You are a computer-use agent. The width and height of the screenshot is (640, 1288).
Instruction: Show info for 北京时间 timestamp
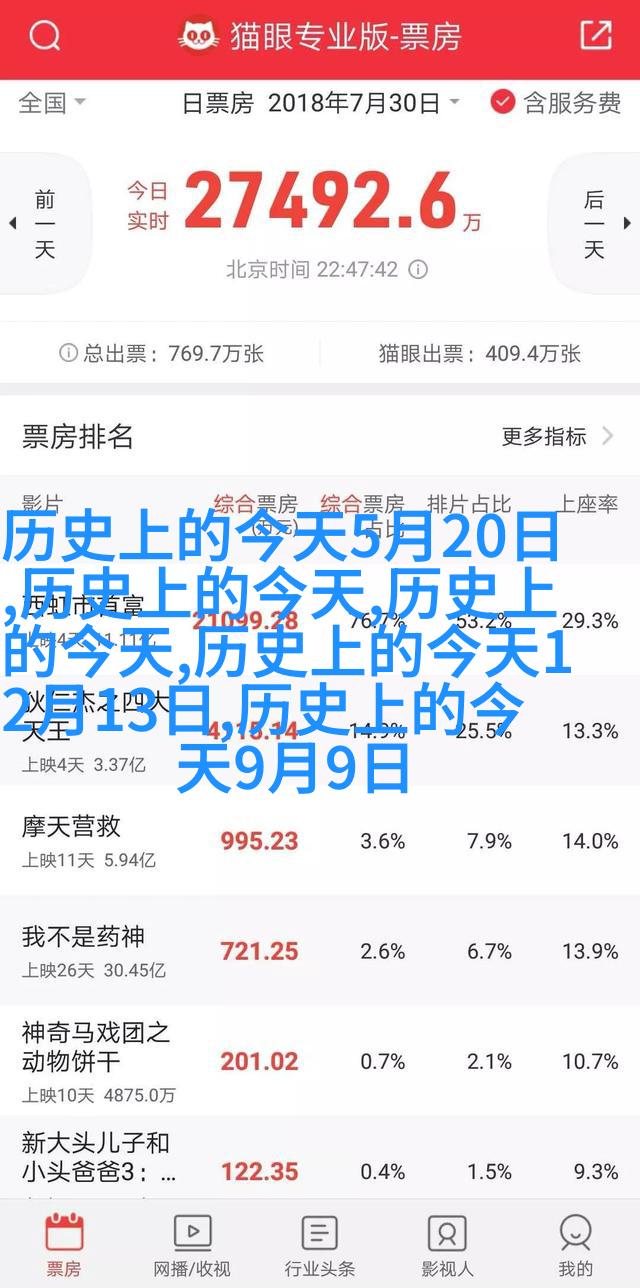coord(419,269)
